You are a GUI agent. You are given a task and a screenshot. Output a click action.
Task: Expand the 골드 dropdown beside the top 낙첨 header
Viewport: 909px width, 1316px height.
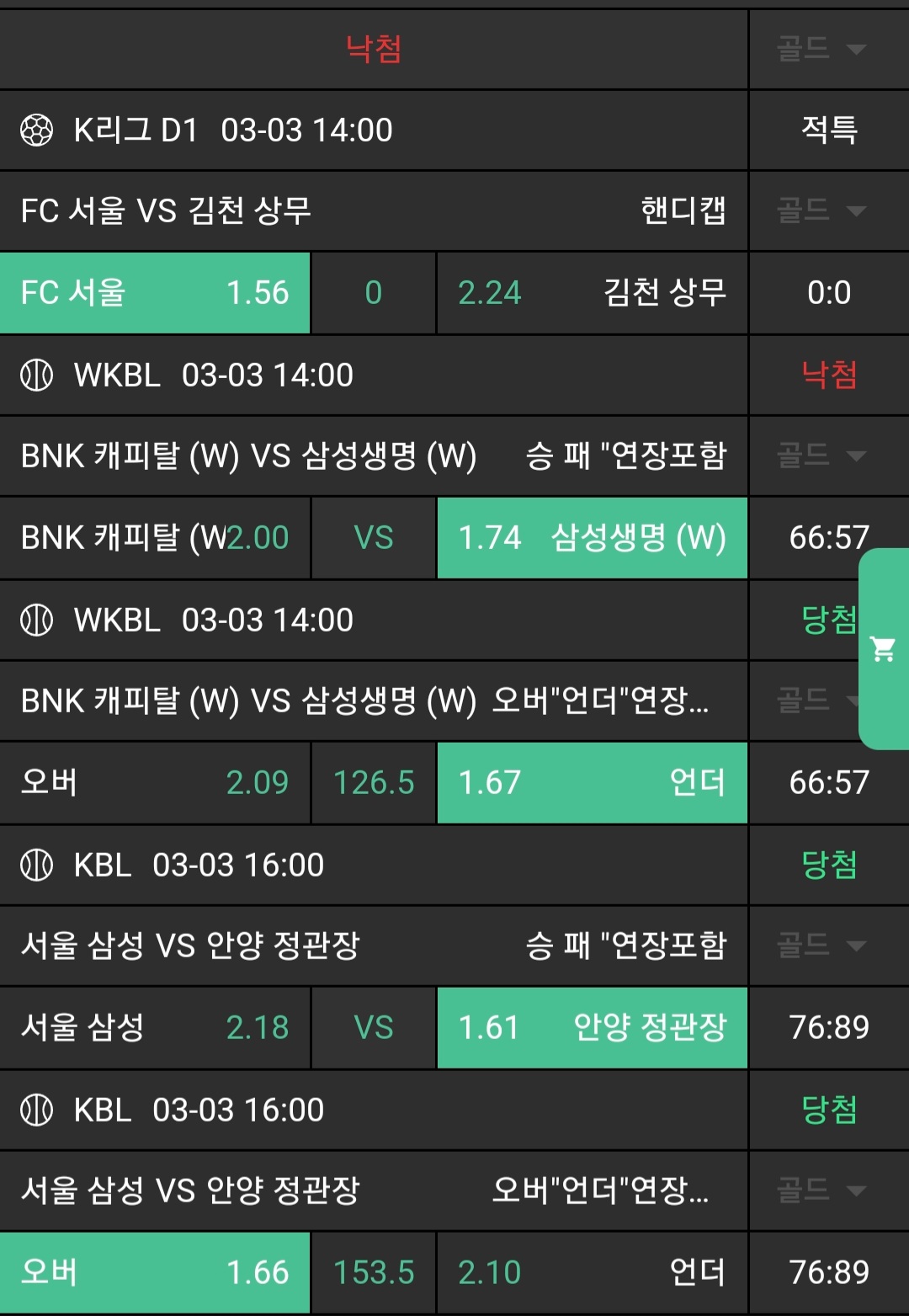coord(821,49)
